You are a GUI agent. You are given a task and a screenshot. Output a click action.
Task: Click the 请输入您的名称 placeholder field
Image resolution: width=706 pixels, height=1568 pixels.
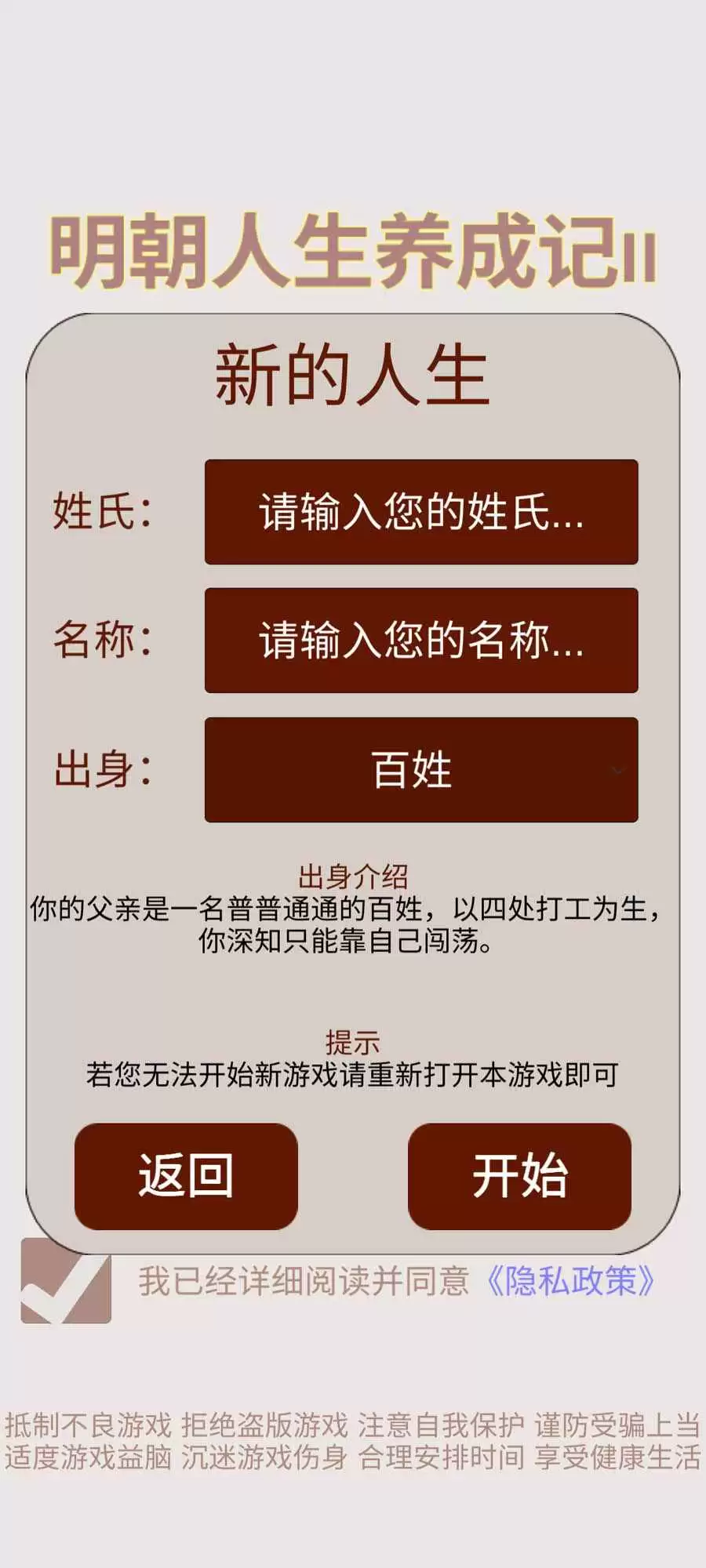click(421, 639)
